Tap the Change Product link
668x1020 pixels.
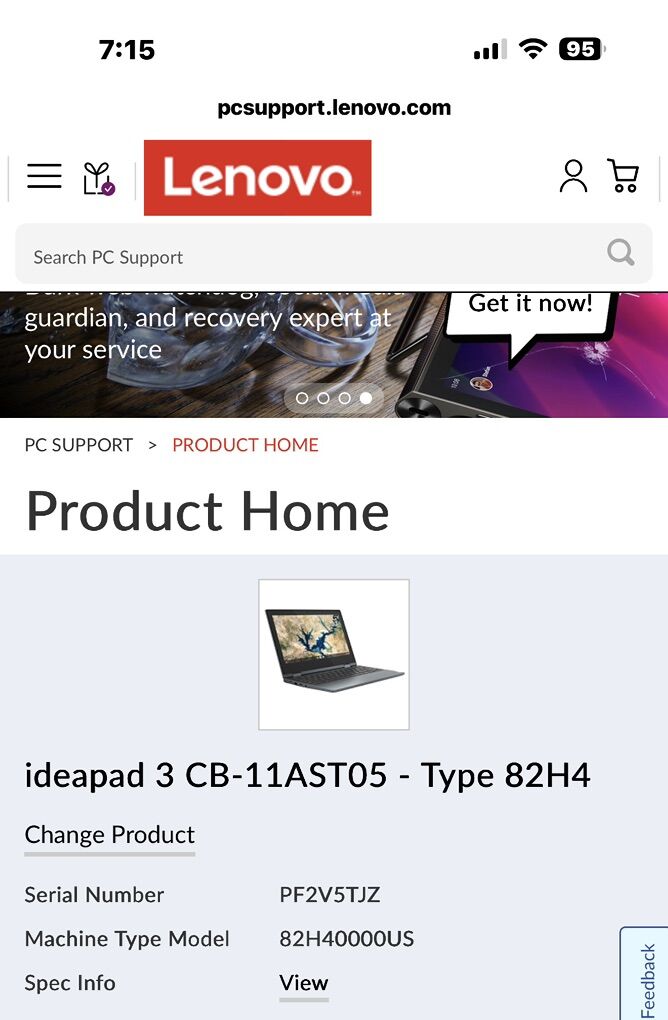click(x=109, y=835)
